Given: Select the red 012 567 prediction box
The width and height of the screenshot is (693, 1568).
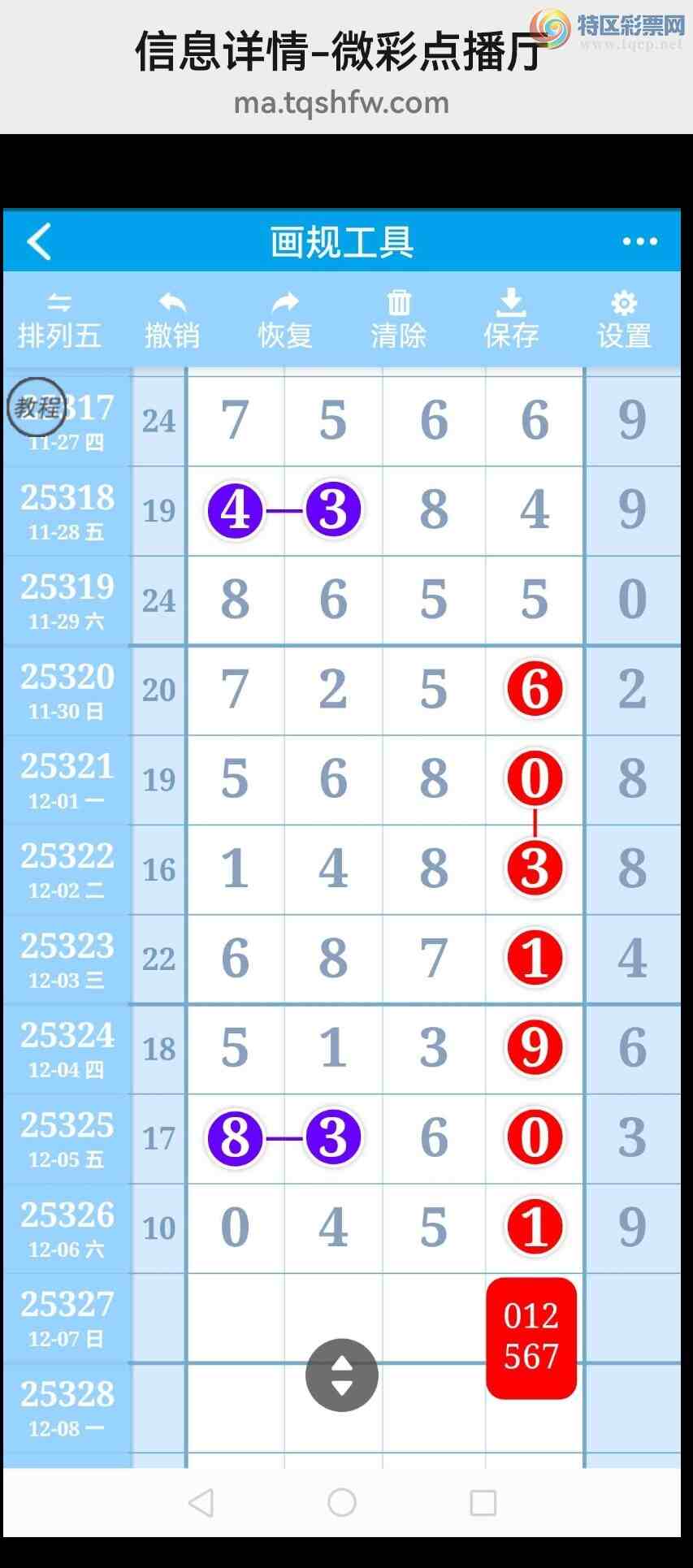Looking at the screenshot, I should 531,1337.
